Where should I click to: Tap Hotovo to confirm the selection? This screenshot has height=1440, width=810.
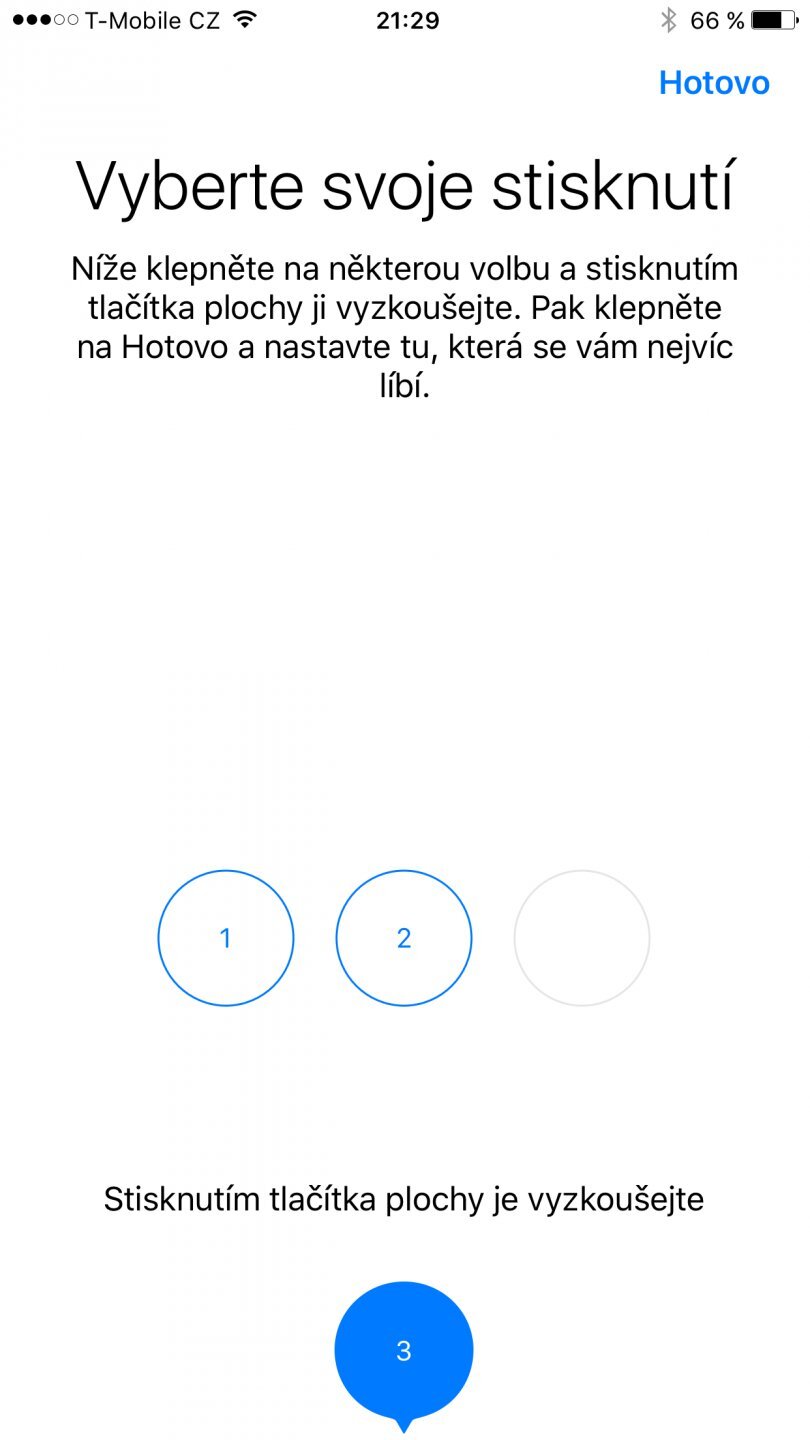click(714, 83)
